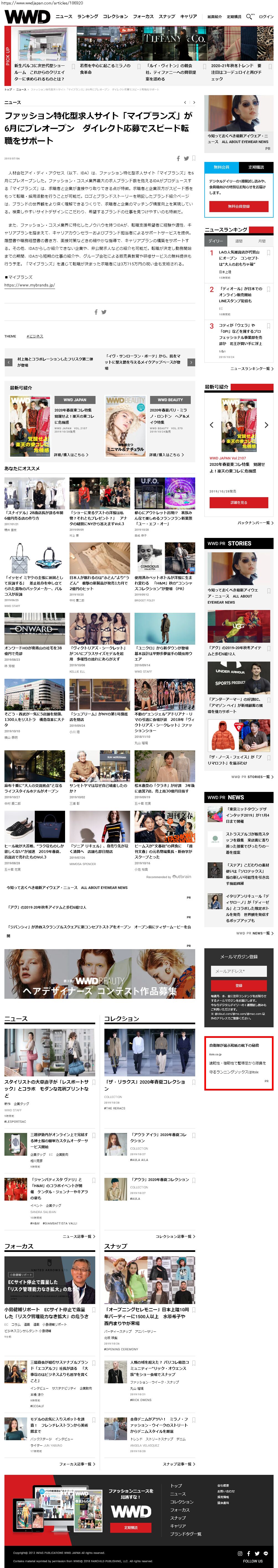Switch the news ranking to 月間

(262, 241)
